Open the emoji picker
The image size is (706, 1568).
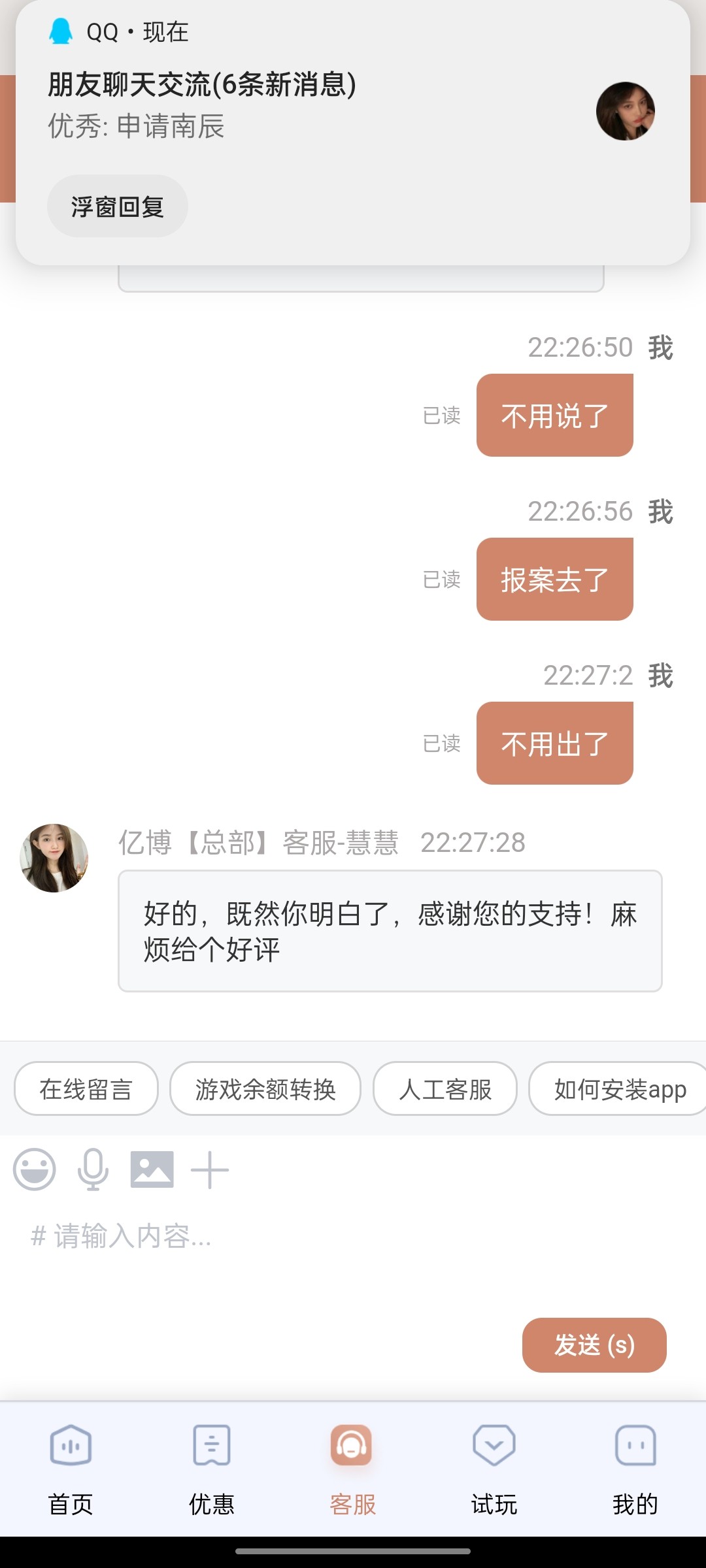click(x=35, y=1169)
